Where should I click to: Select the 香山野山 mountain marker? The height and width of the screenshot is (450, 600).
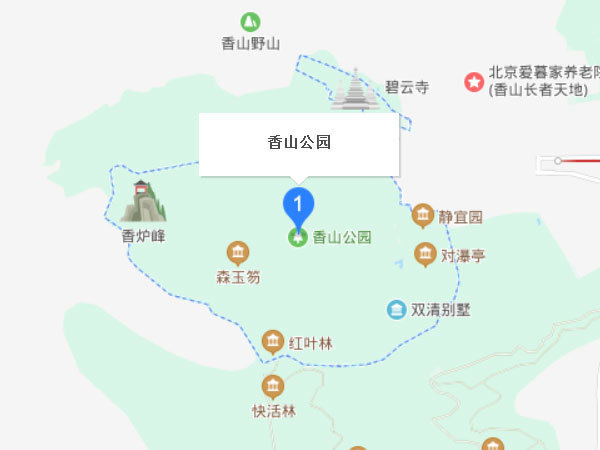click(x=250, y=20)
